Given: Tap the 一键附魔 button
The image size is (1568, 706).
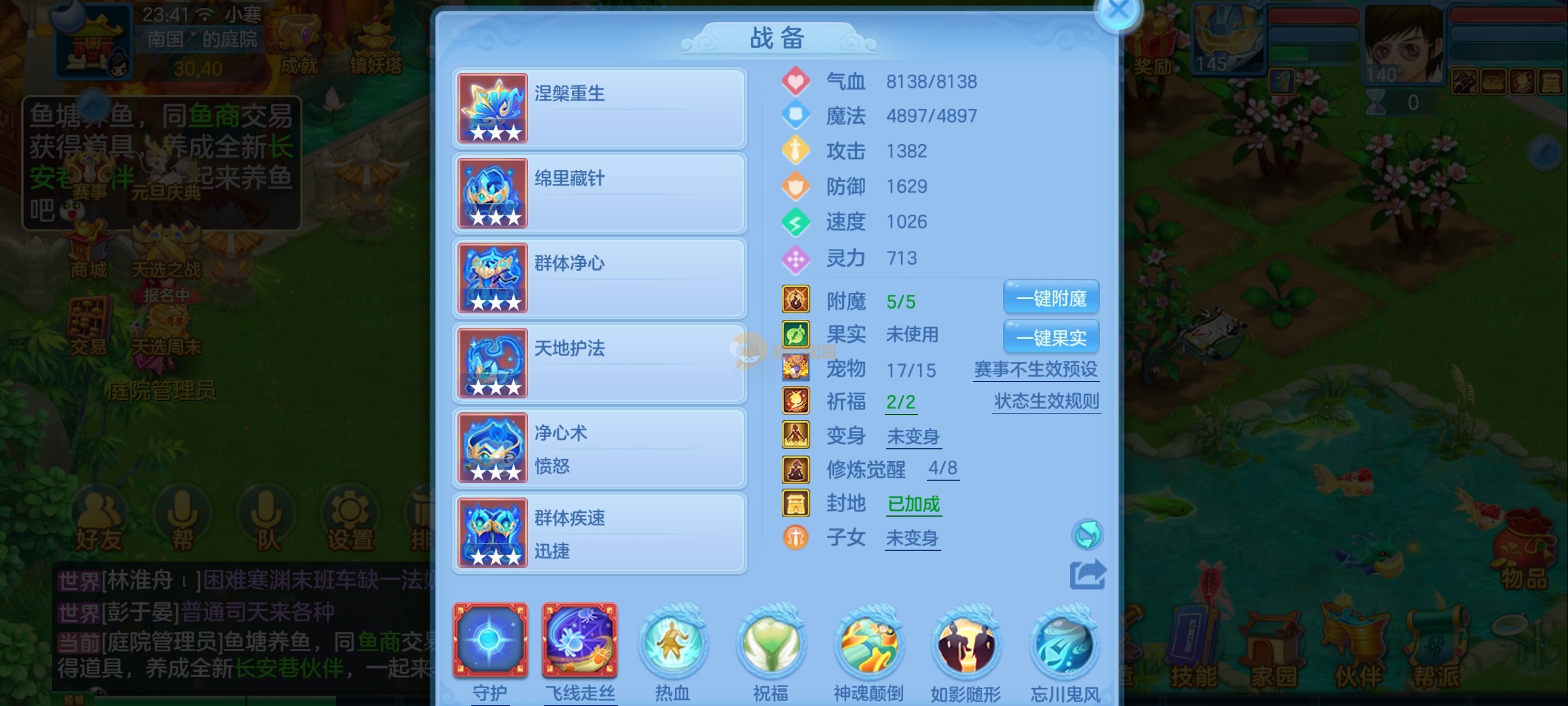Looking at the screenshot, I should (1051, 299).
